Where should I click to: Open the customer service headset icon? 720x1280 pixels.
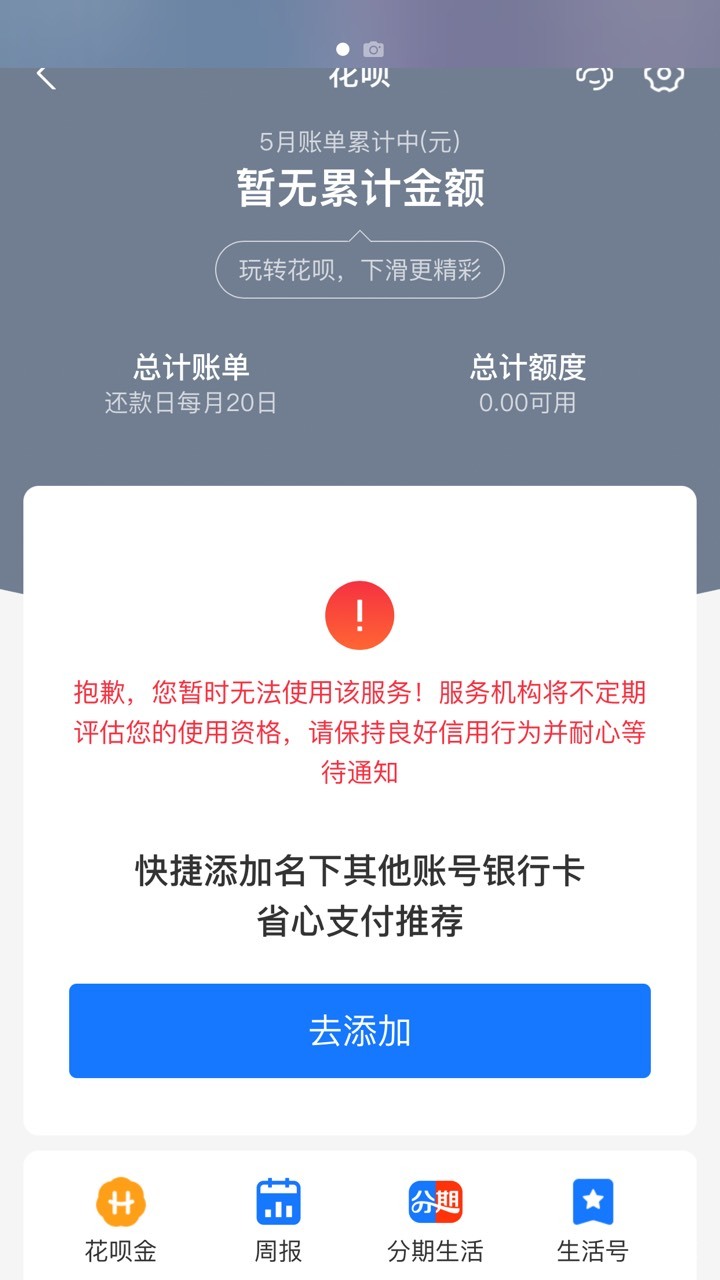[594, 76]
